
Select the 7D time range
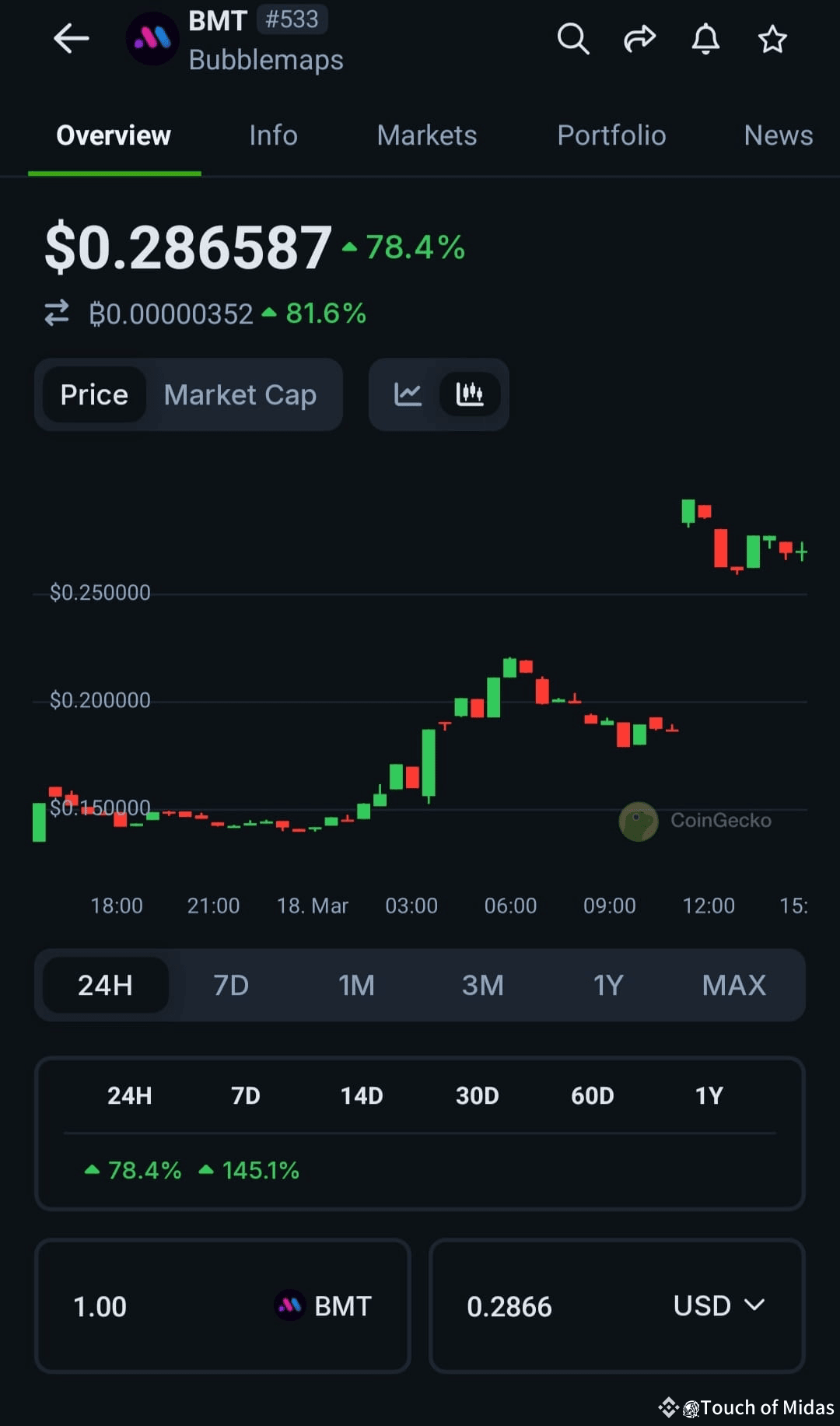pyautogui.click(x=231, y=985)
